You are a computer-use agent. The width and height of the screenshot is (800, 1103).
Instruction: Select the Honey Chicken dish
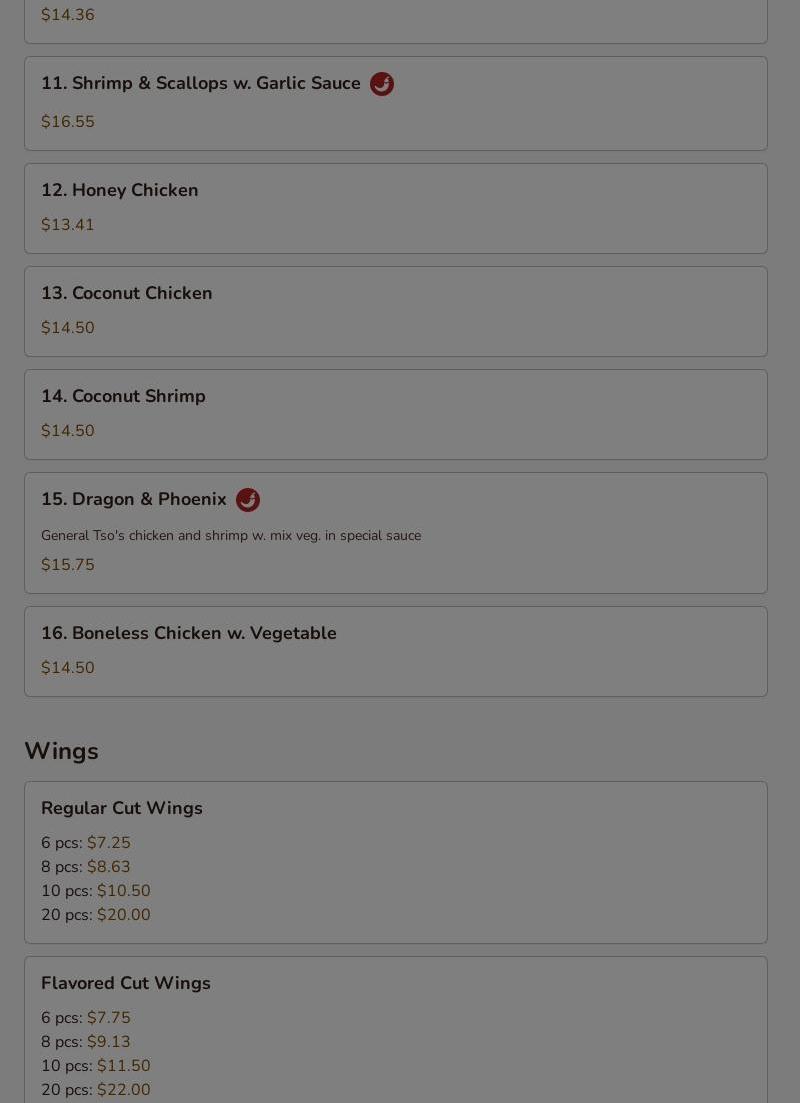click(395, 208)
